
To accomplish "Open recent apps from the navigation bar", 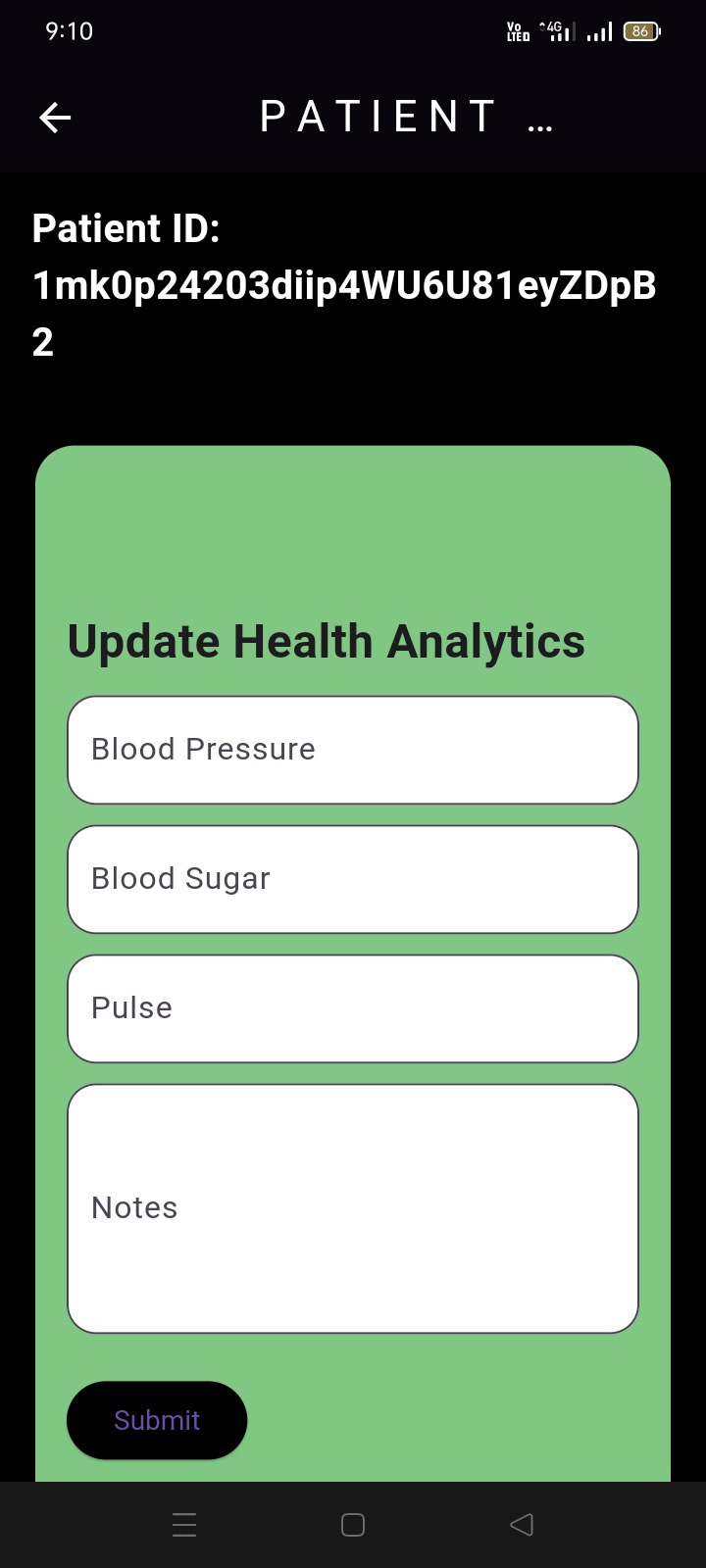I will click(x=184, y=1525).
